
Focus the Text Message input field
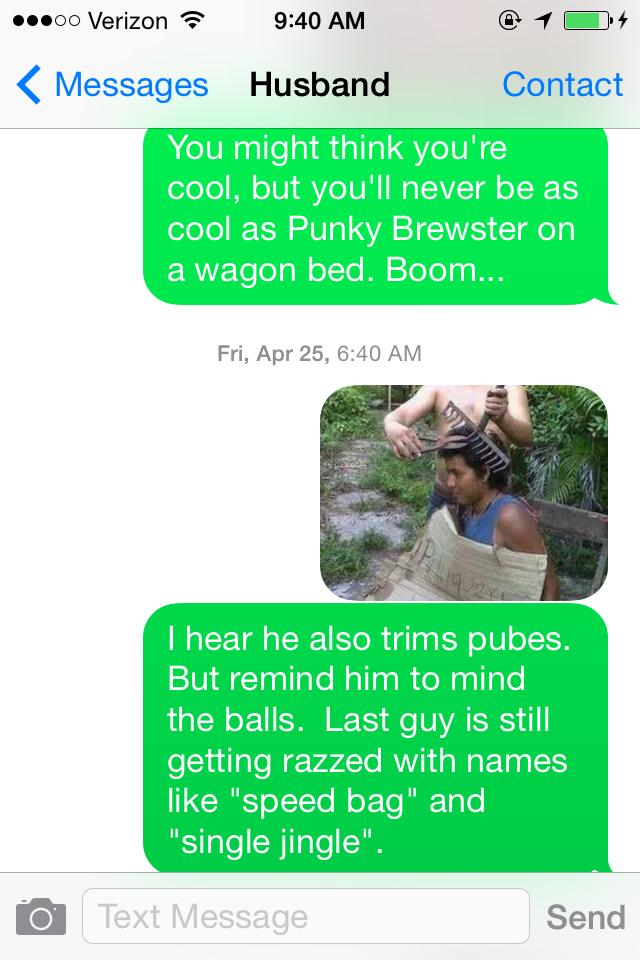coord(305,916)
